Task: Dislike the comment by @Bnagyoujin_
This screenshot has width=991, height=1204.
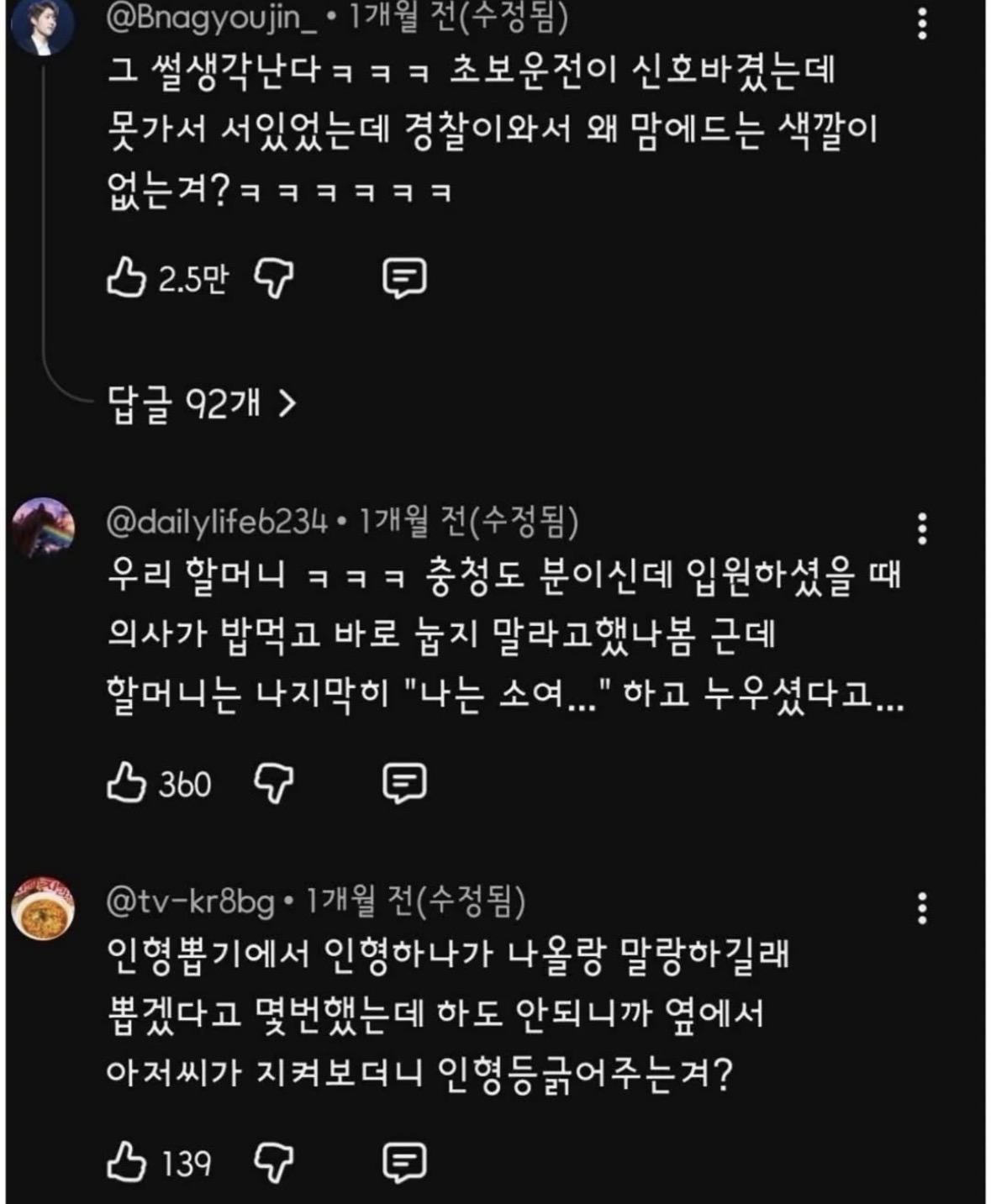Action: (274, 278)
